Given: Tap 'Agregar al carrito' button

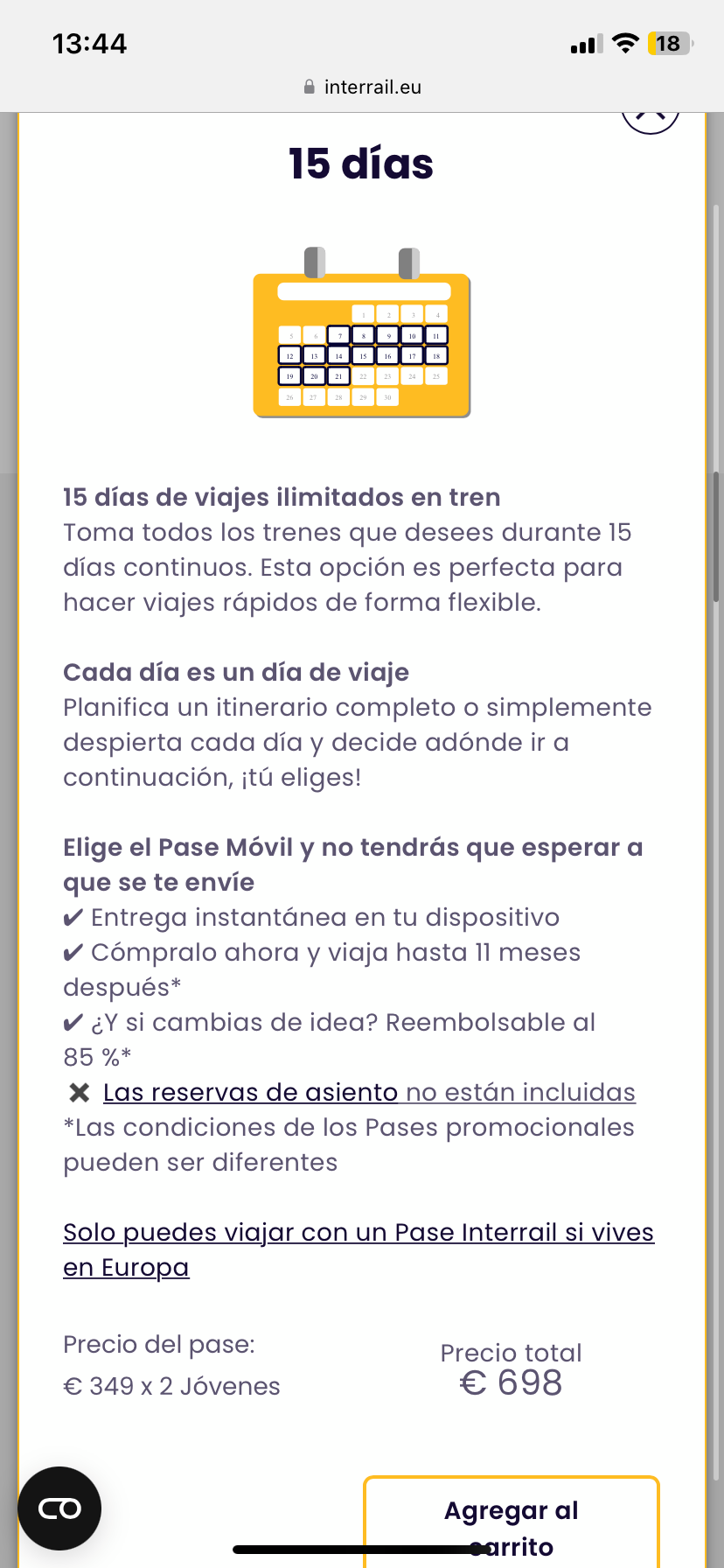Looking at the screenshot, I should point(512,1522).
